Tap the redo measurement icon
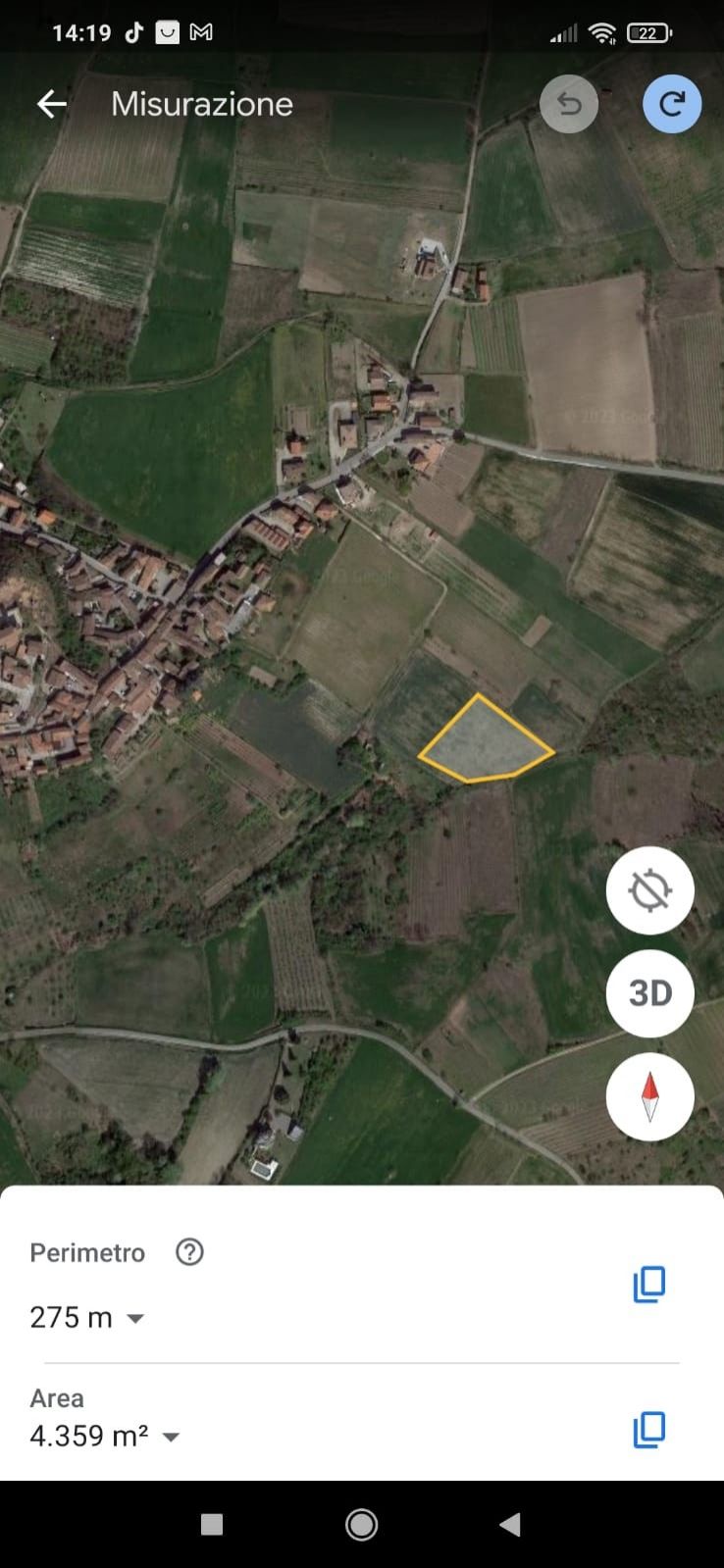Viewport: 724px width, 1568px height. pos(671,104)
